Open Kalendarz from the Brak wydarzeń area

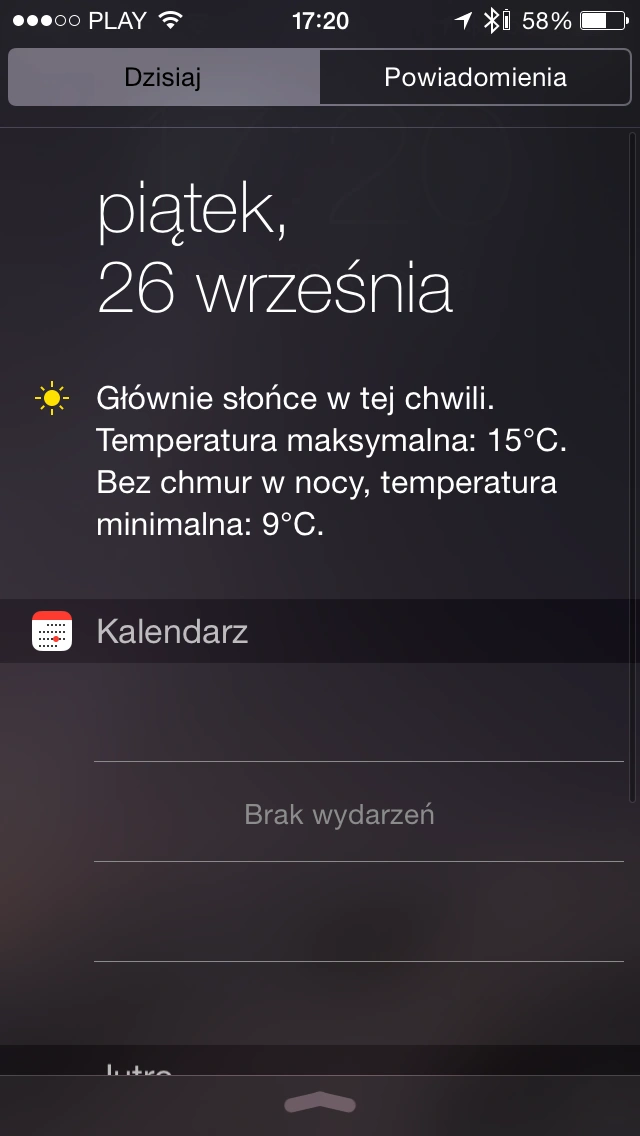point(340,814)
